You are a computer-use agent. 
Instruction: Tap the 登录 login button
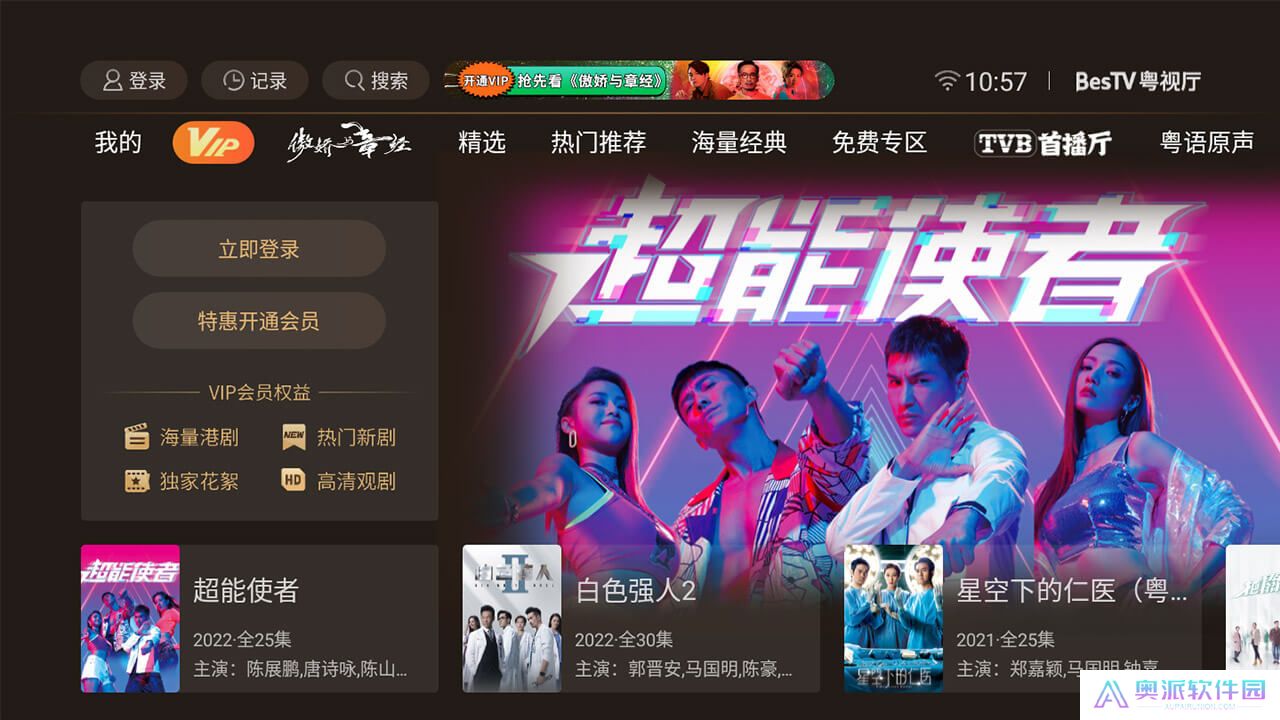click(x=134, y=81)
